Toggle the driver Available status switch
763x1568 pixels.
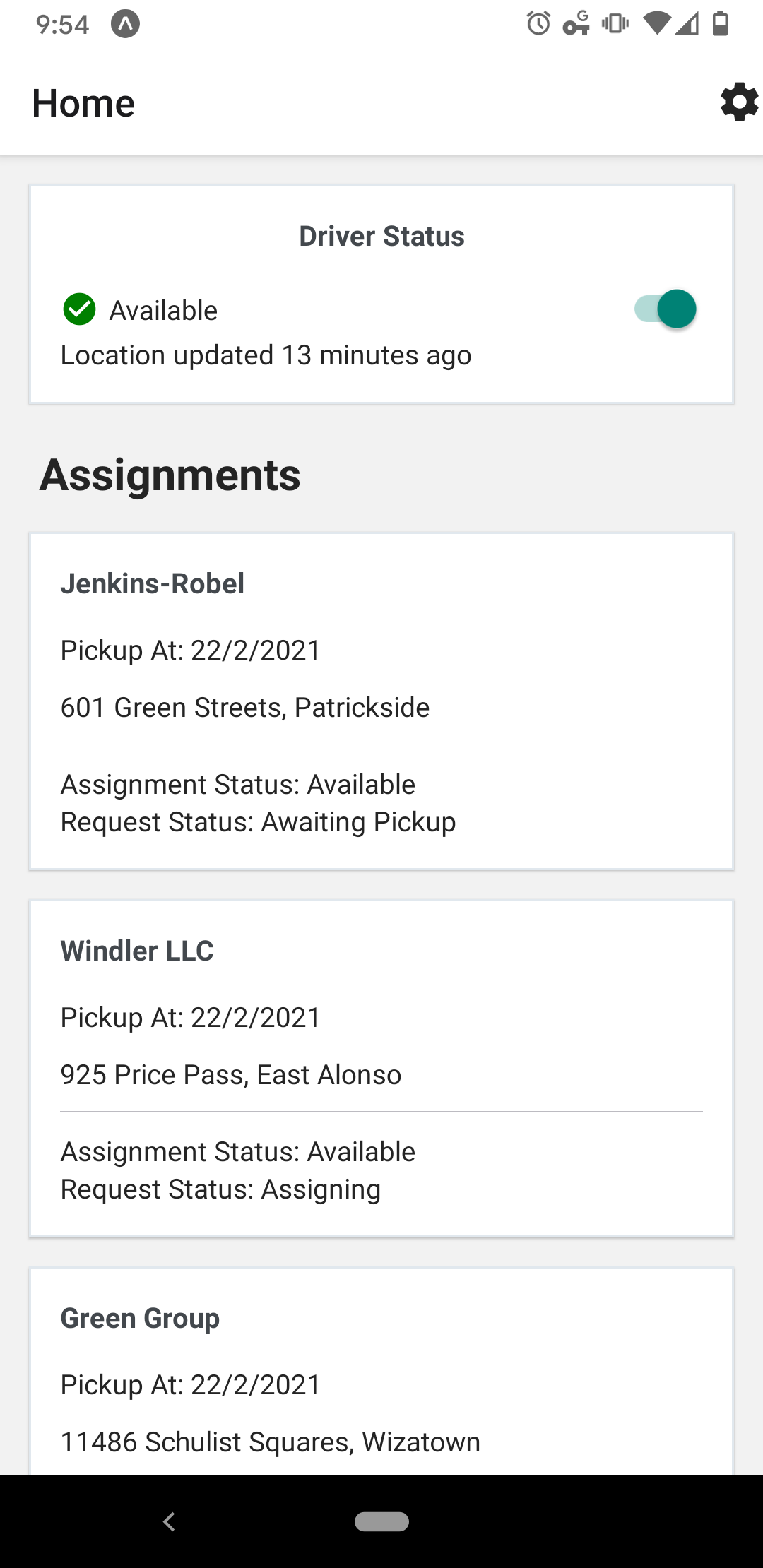click(666, 309)
